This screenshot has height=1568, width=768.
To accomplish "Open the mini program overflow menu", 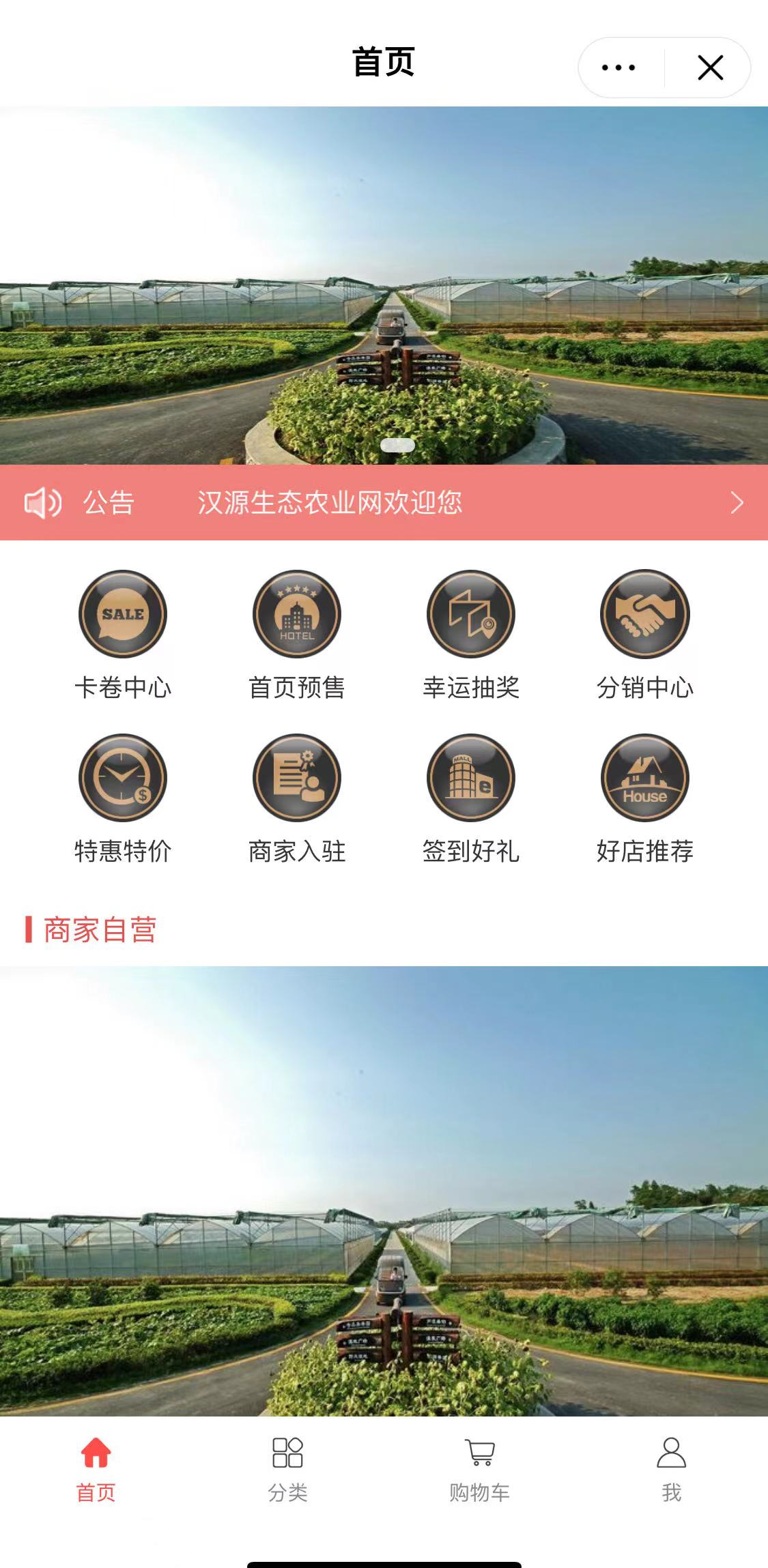I will (618, 68).
